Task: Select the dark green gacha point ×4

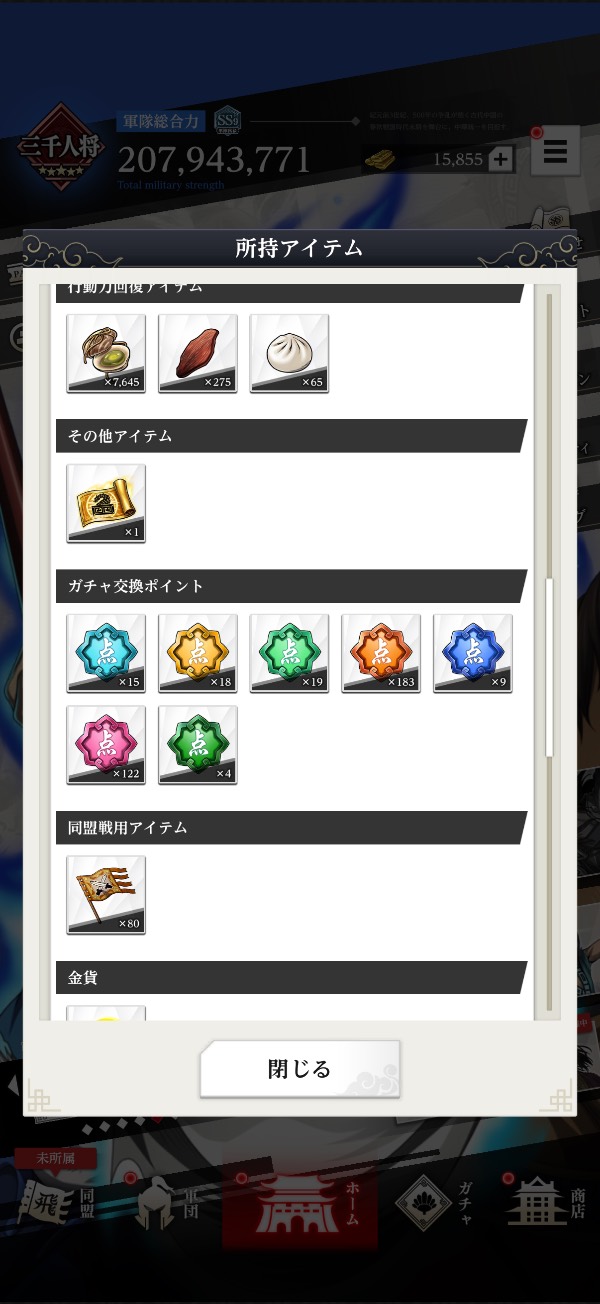Action: point(198,745)
